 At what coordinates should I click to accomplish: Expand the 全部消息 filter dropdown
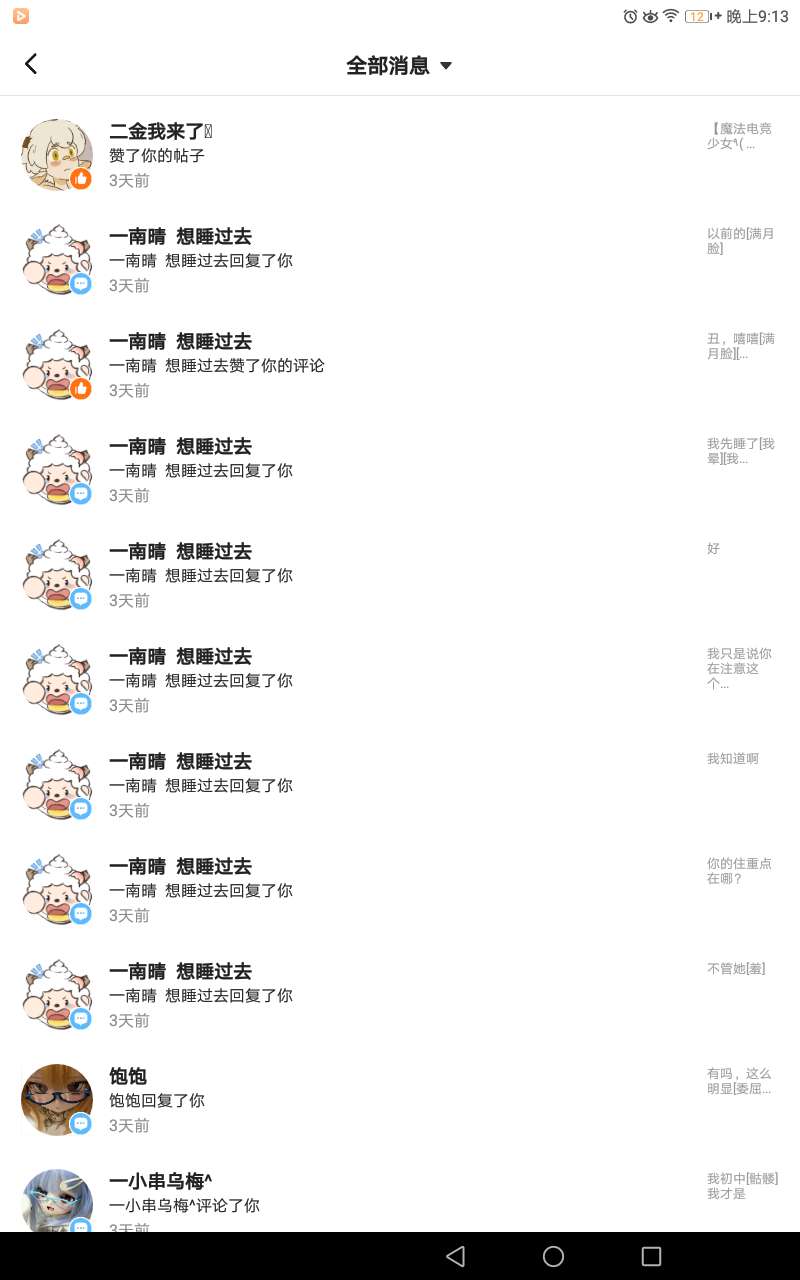pyautogui.click(x=399, y=66)
